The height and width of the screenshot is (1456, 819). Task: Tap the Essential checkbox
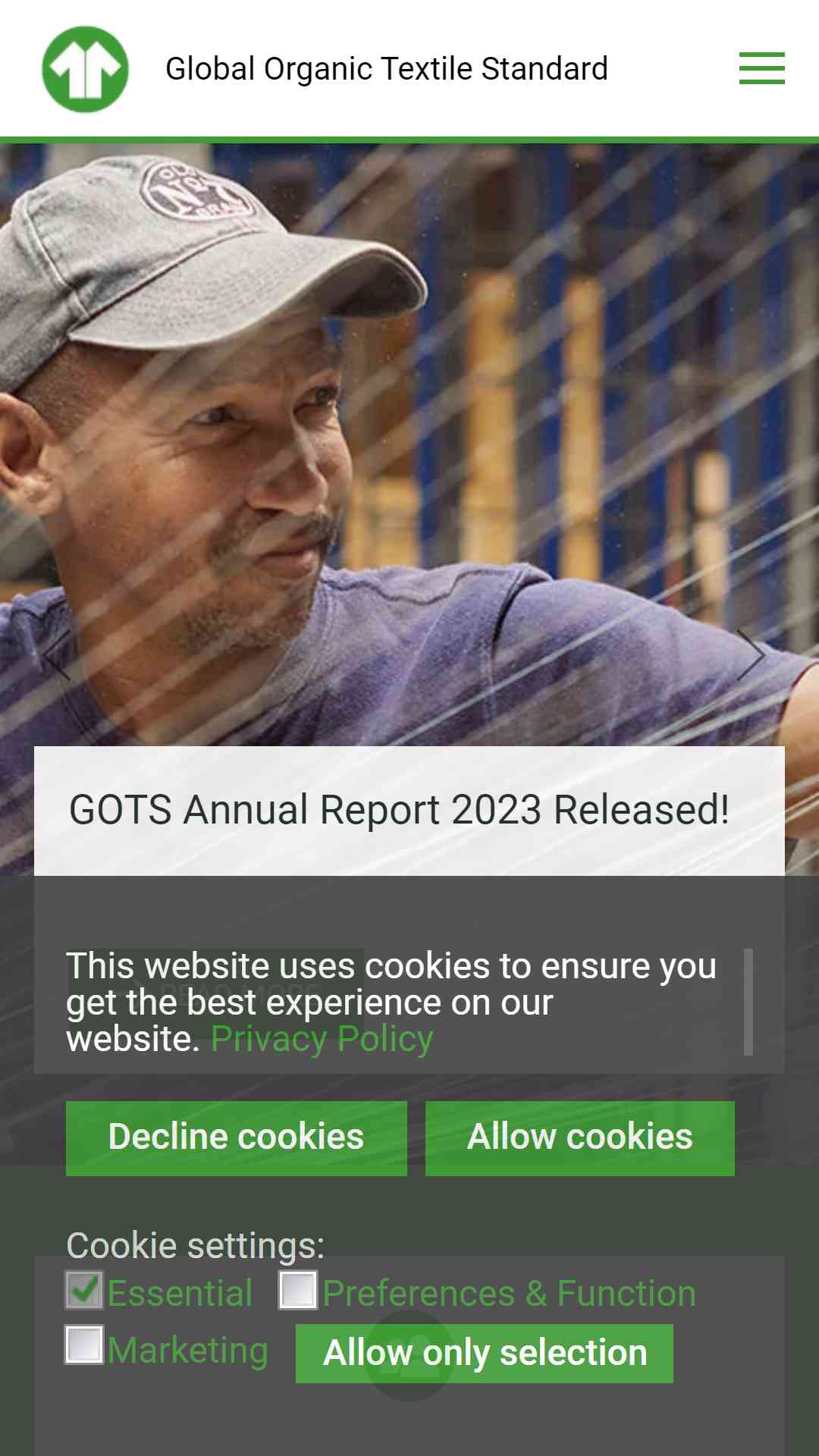pos(84,1290)
